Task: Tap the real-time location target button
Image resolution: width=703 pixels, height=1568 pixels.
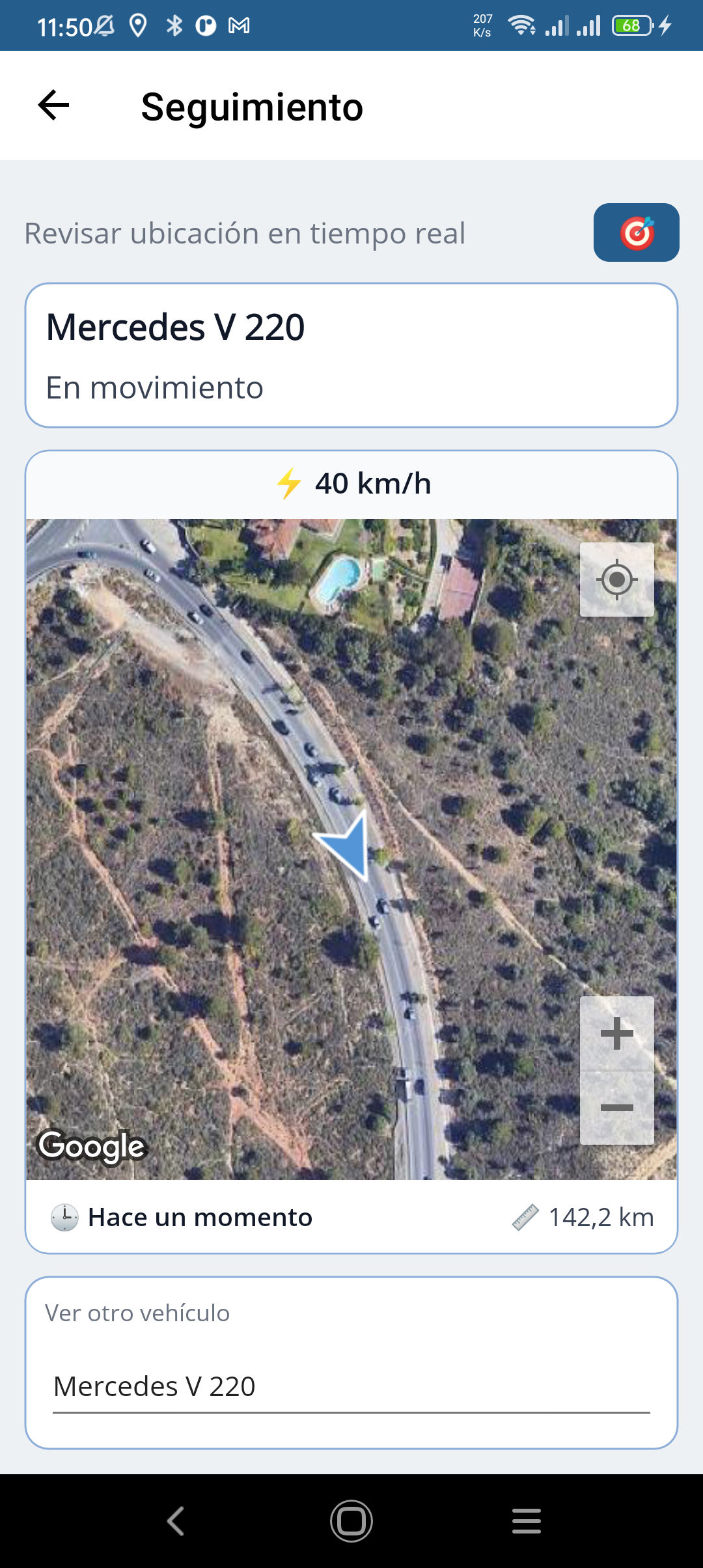Action: tap(636, 232)
